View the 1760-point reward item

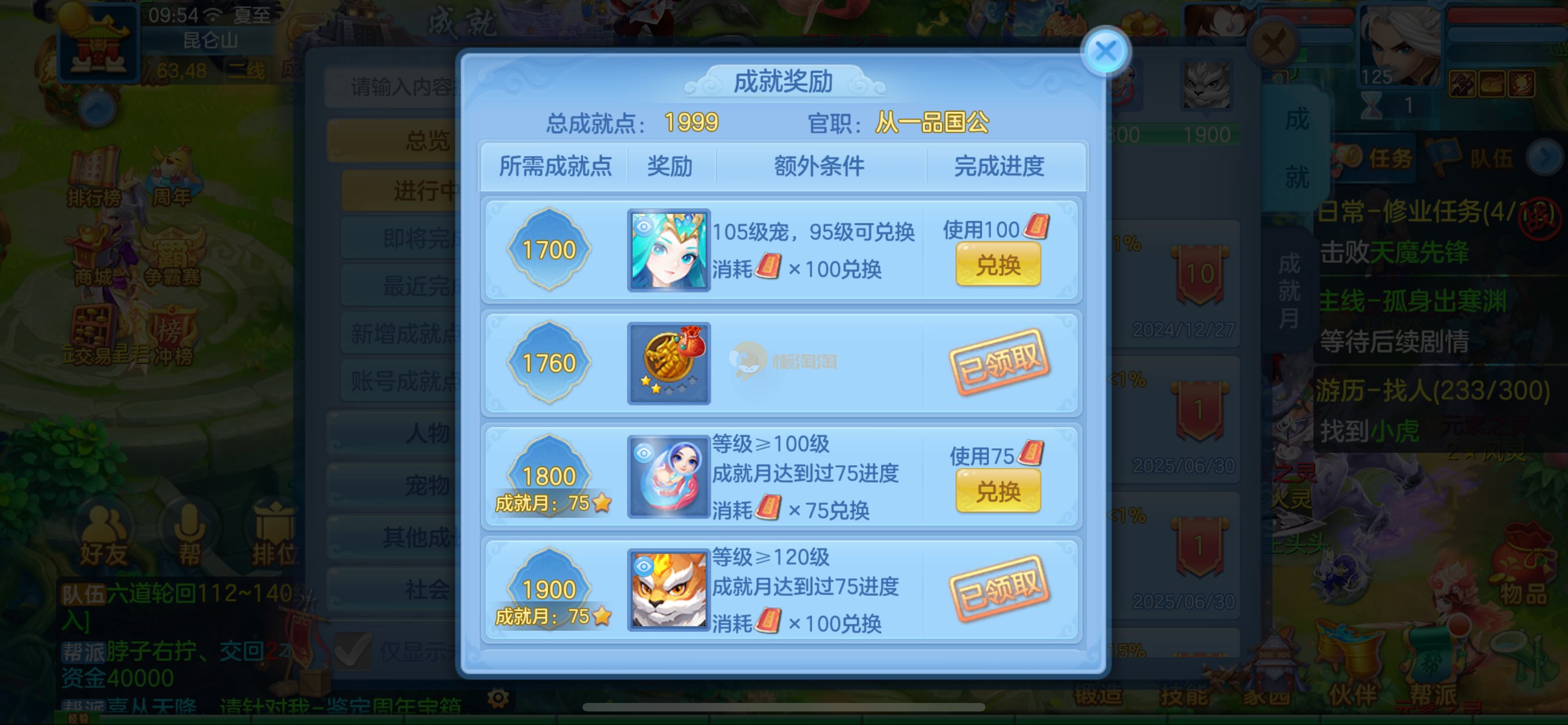point(668,364)
